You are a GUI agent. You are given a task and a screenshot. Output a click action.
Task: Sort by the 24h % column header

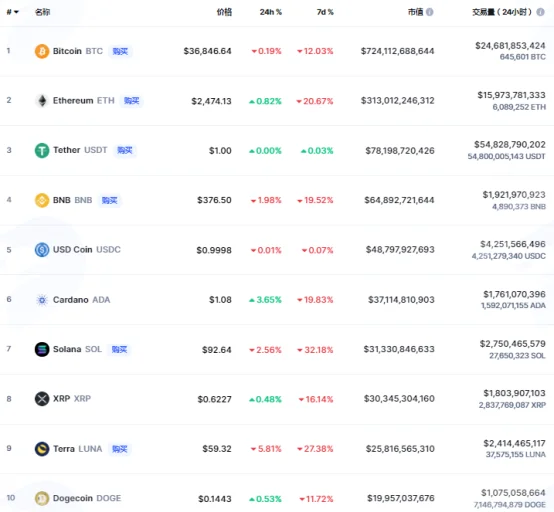[271, 12]
